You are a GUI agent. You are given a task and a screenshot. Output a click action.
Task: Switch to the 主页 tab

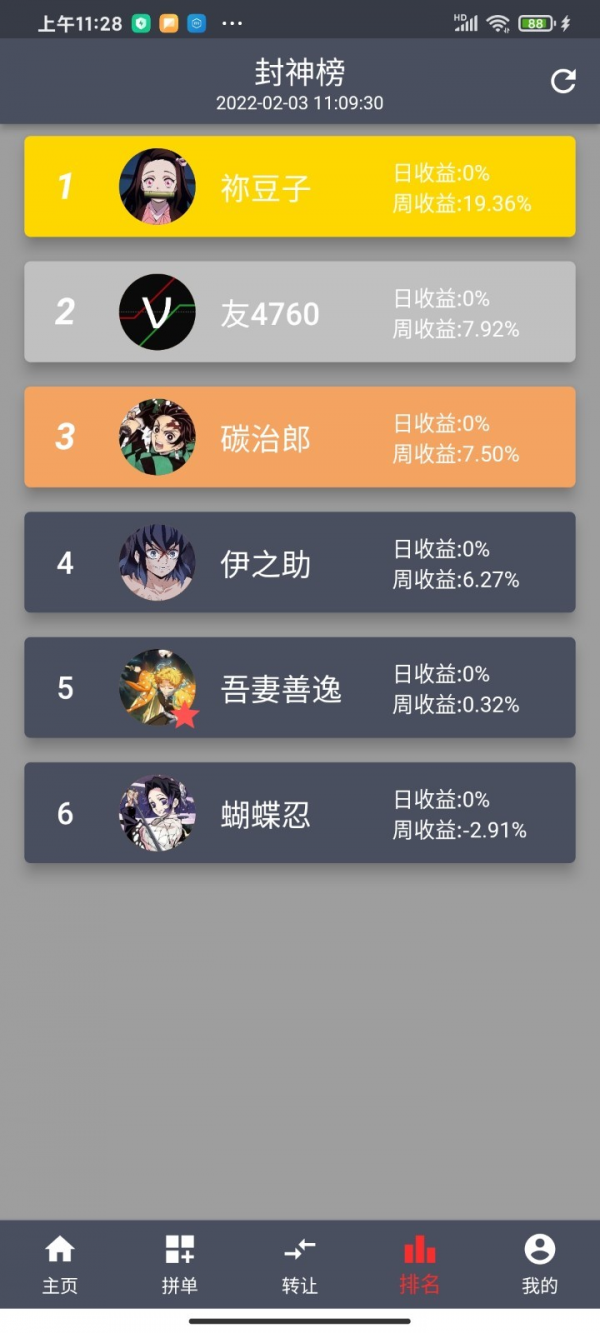tap(60, 1264)
